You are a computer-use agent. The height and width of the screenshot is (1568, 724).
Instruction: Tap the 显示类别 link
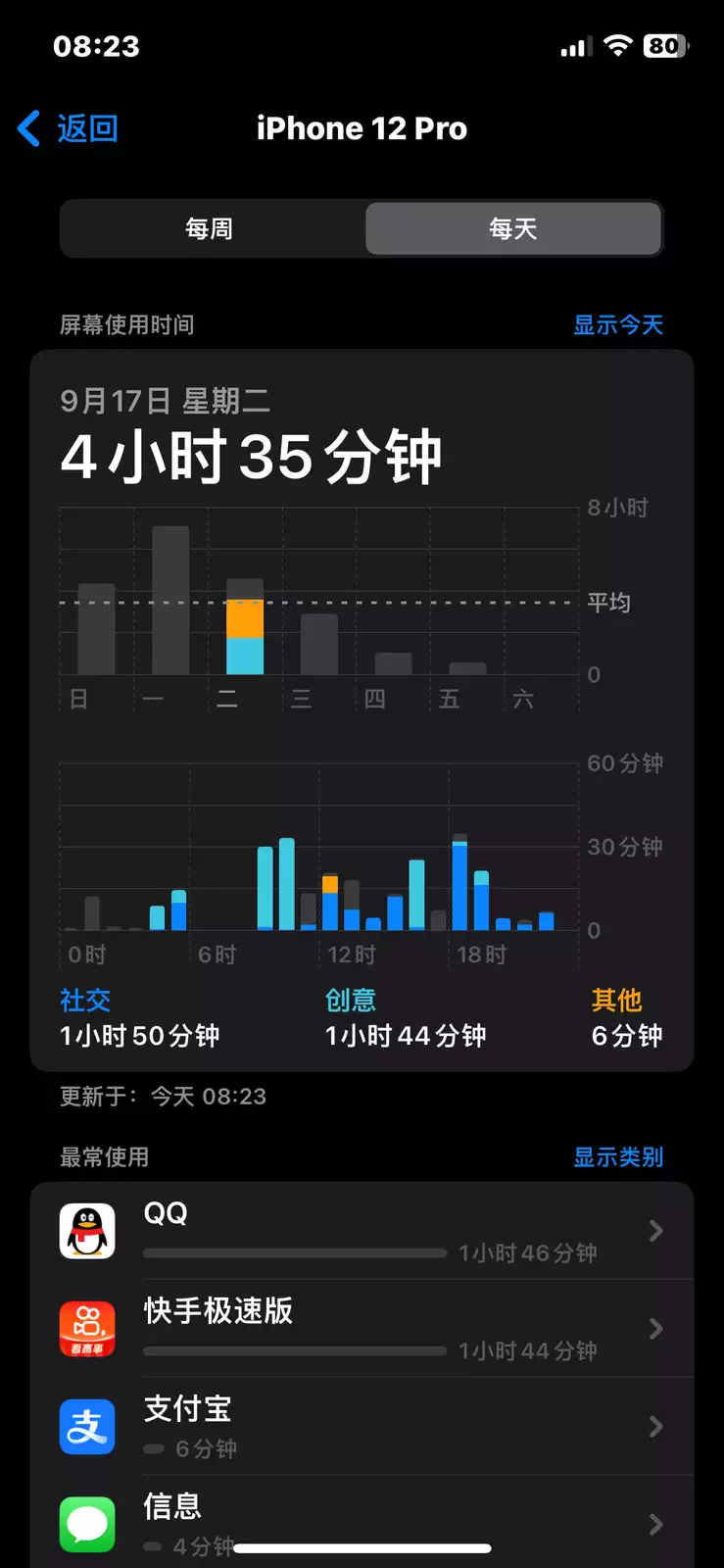pyautogui.click(x=617, y=1157)
